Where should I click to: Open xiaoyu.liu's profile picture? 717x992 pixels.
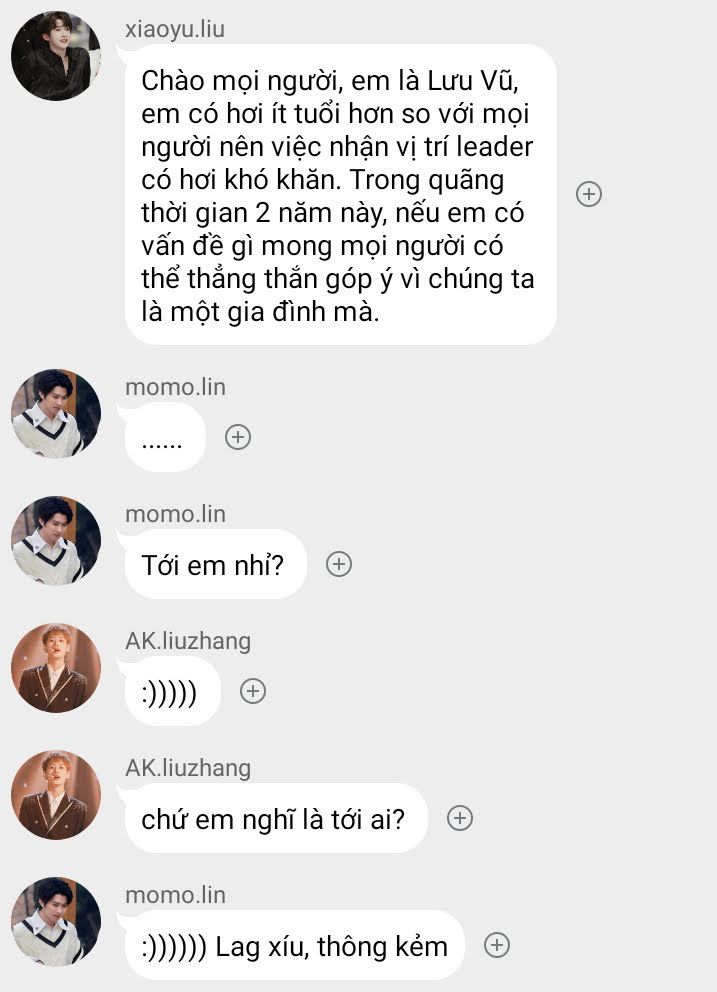56,57
